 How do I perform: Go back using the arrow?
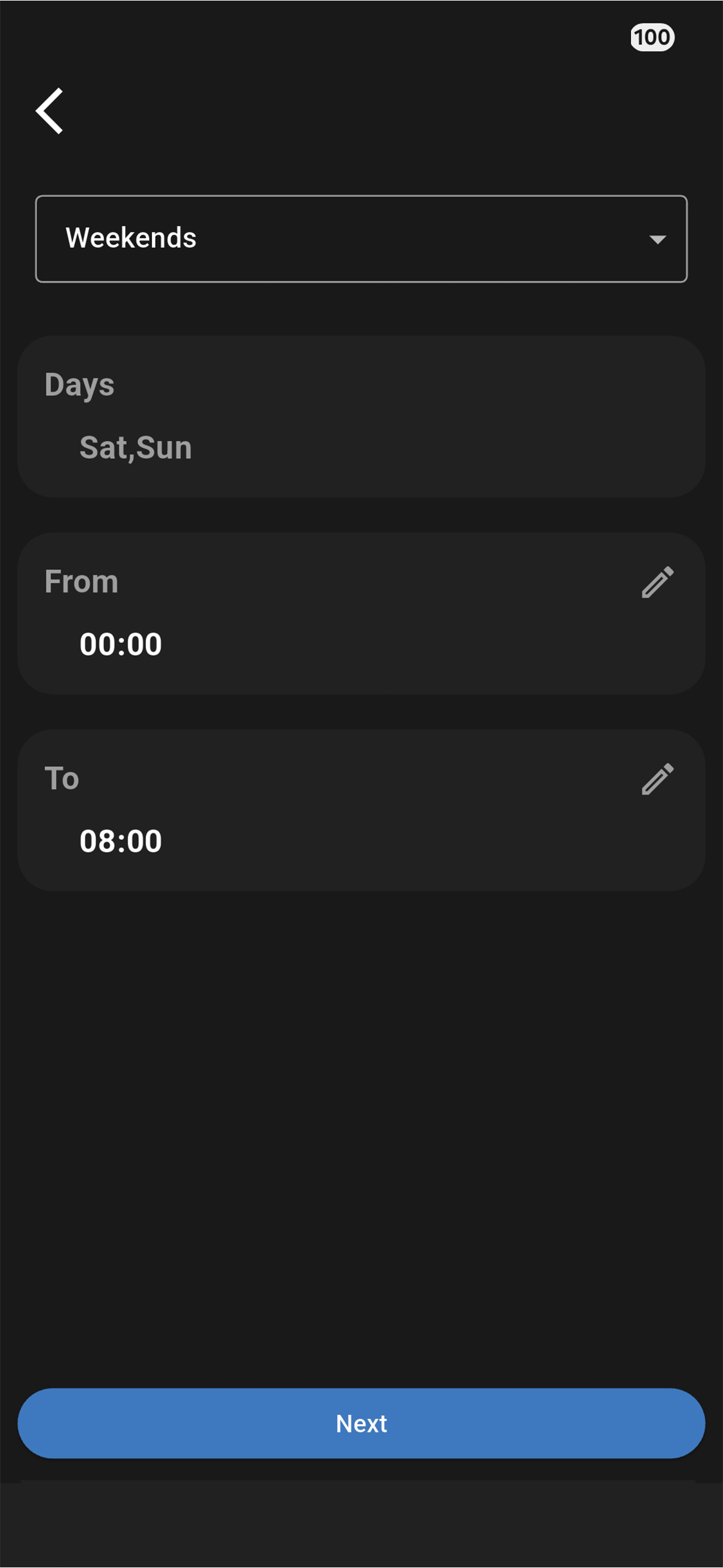[50, 111]
